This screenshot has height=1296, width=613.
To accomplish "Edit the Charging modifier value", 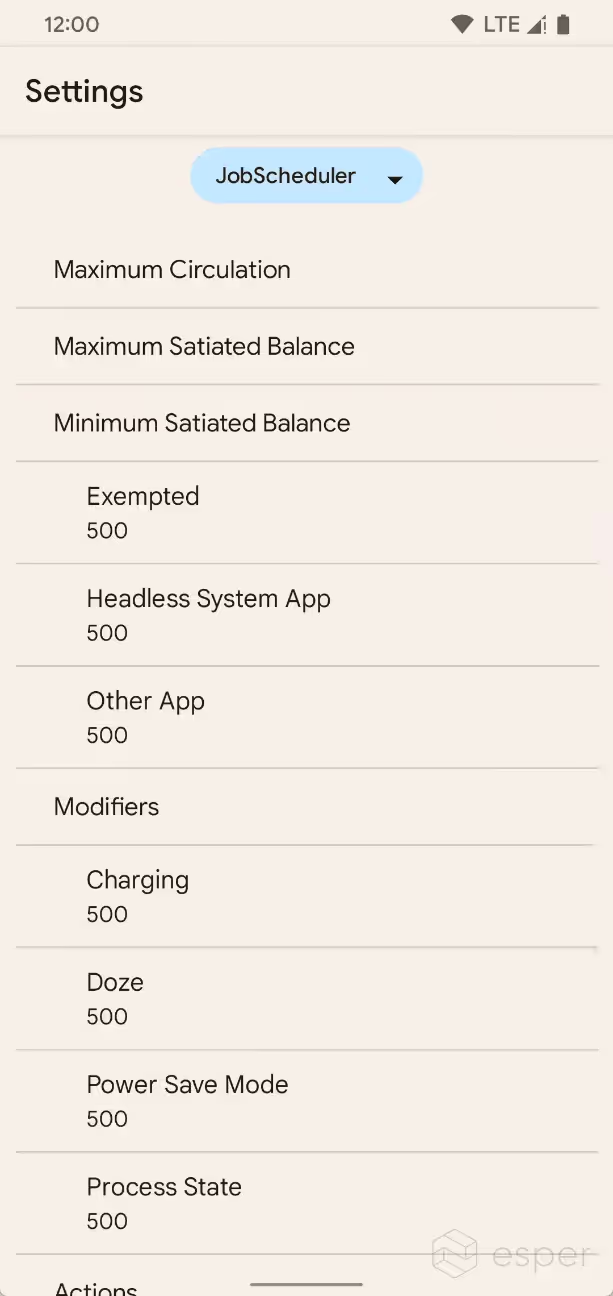I will pos(306,896).
